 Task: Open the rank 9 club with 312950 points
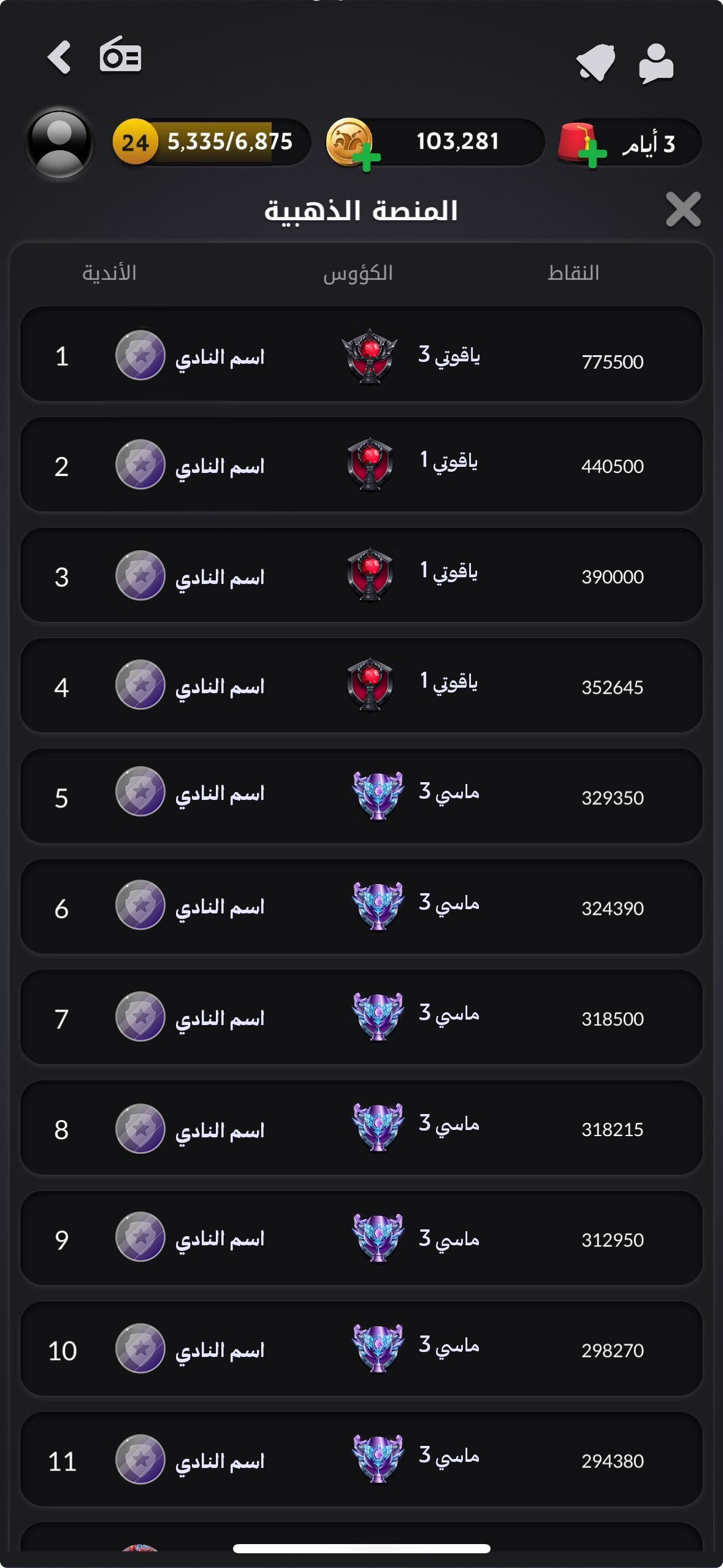coord(361,1238)
